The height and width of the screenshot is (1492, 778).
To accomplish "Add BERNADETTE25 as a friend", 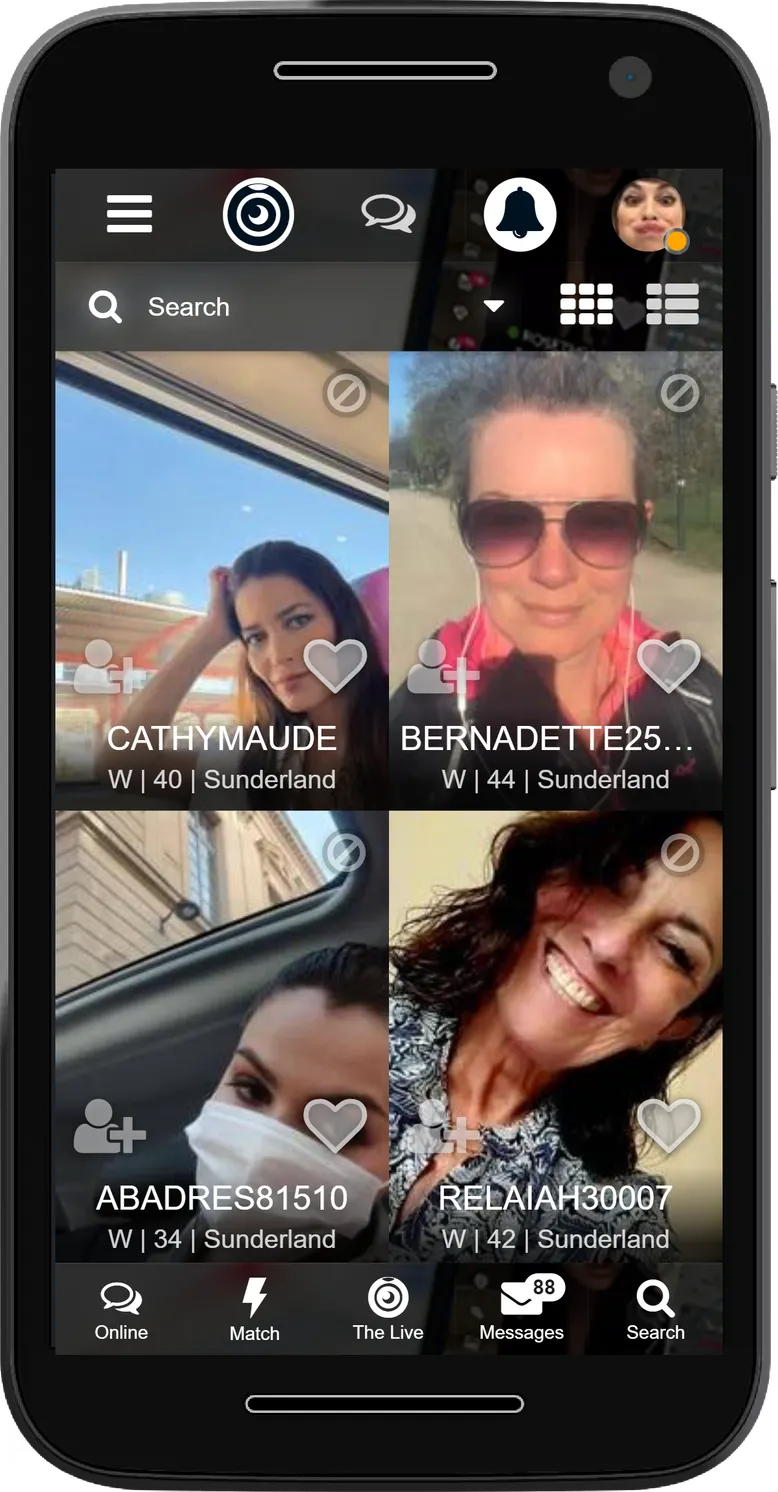I will (443, 667).
